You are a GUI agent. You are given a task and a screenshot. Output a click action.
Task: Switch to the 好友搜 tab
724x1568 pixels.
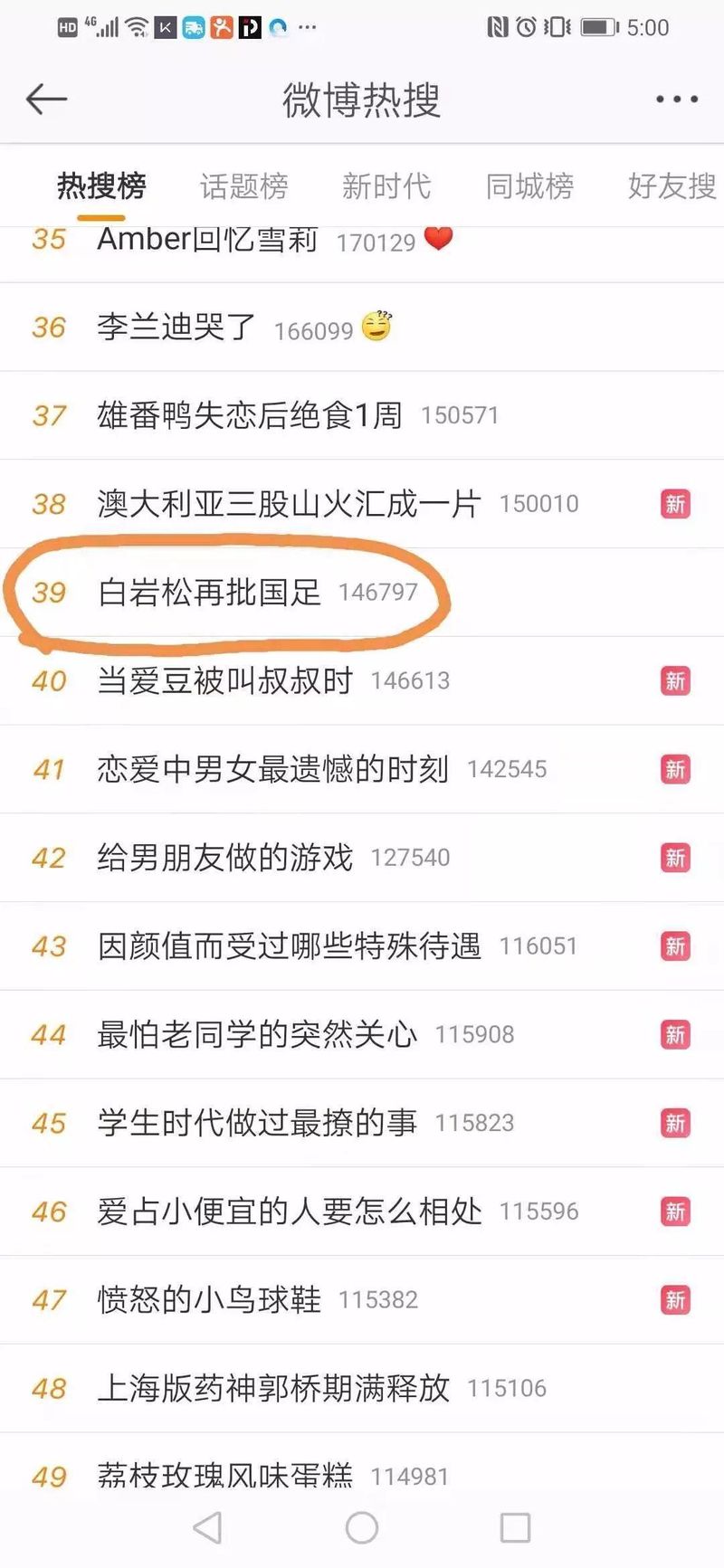click(672, 186)
